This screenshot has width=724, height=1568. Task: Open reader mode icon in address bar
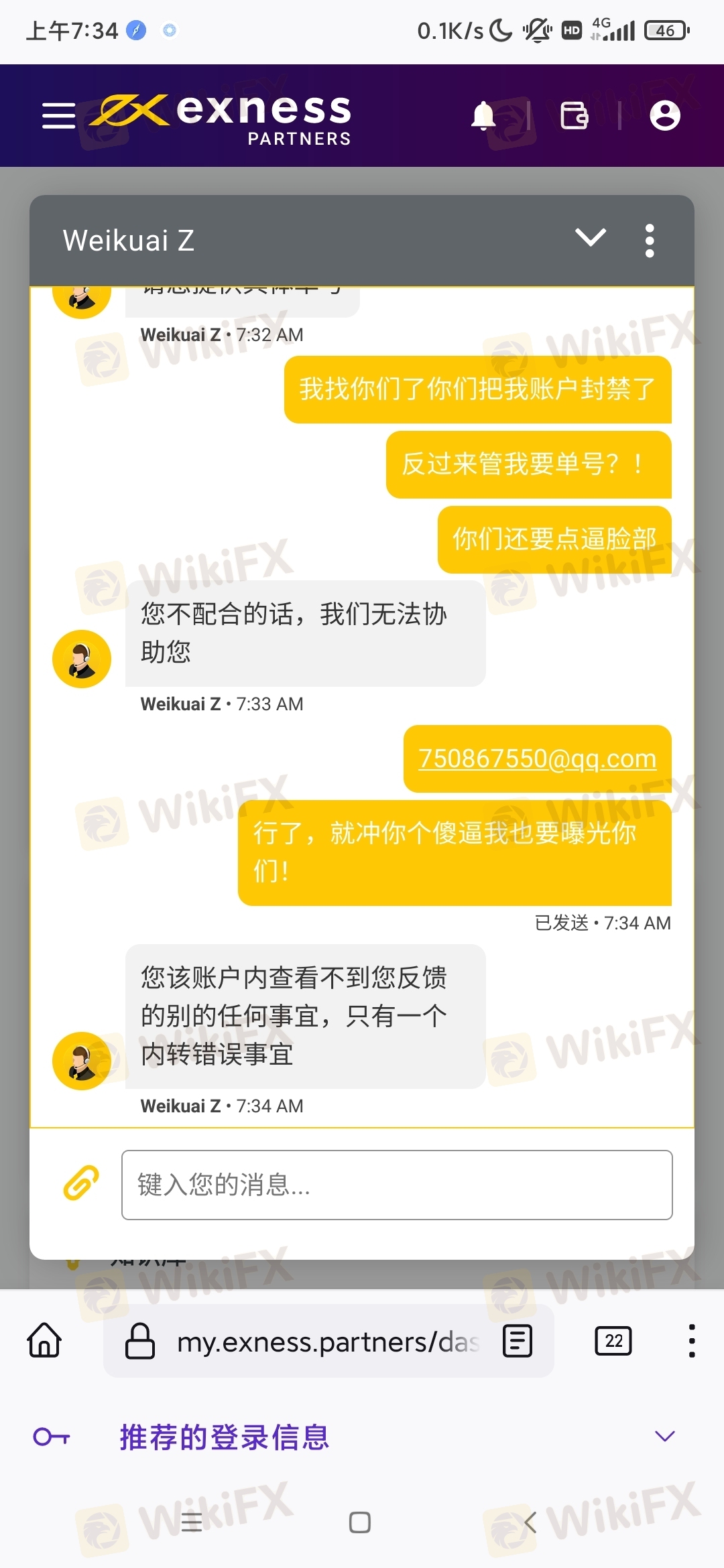[x=518, y=1342]
